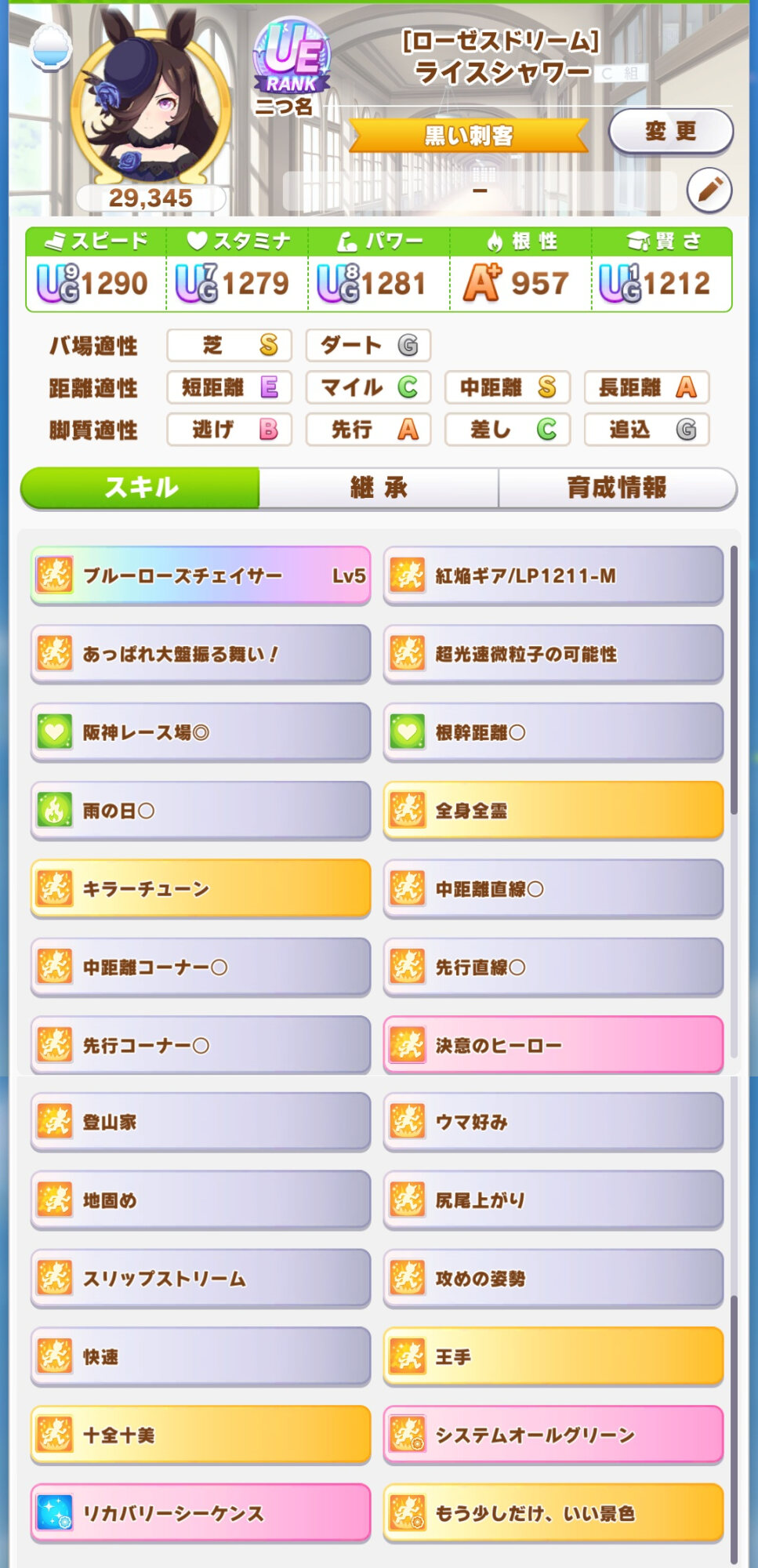Show details of キラーチューン skill

(201, 889)
